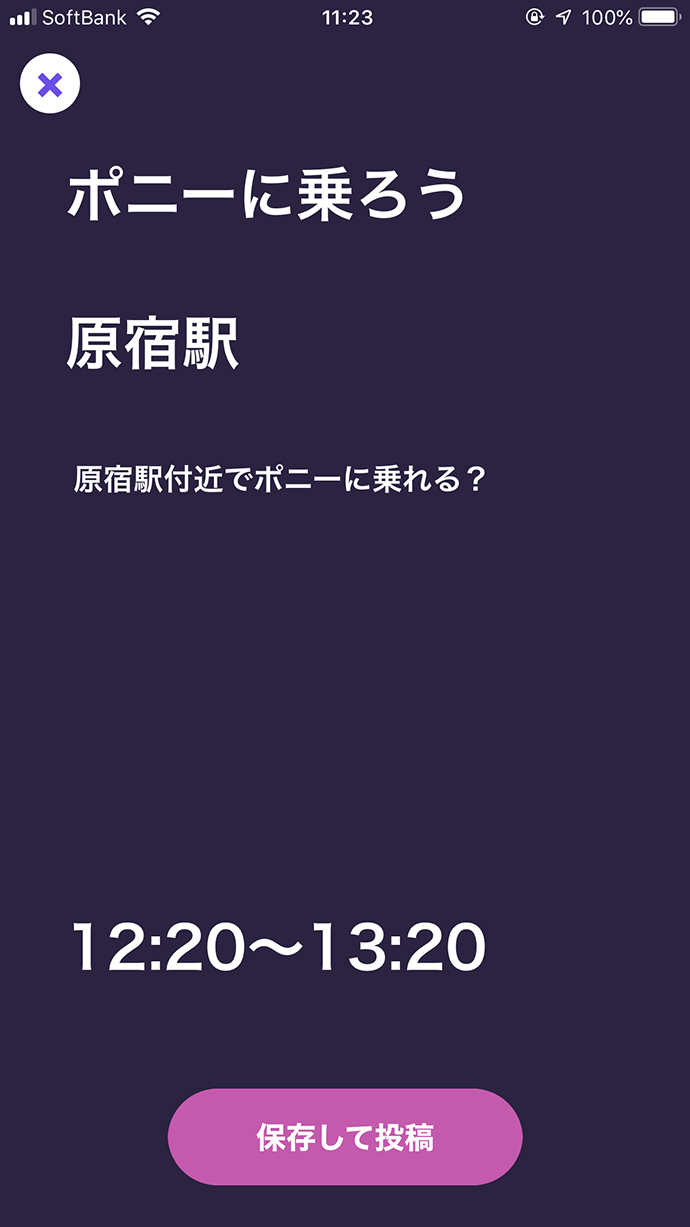Close the post preview screen

tap(50, 86)
